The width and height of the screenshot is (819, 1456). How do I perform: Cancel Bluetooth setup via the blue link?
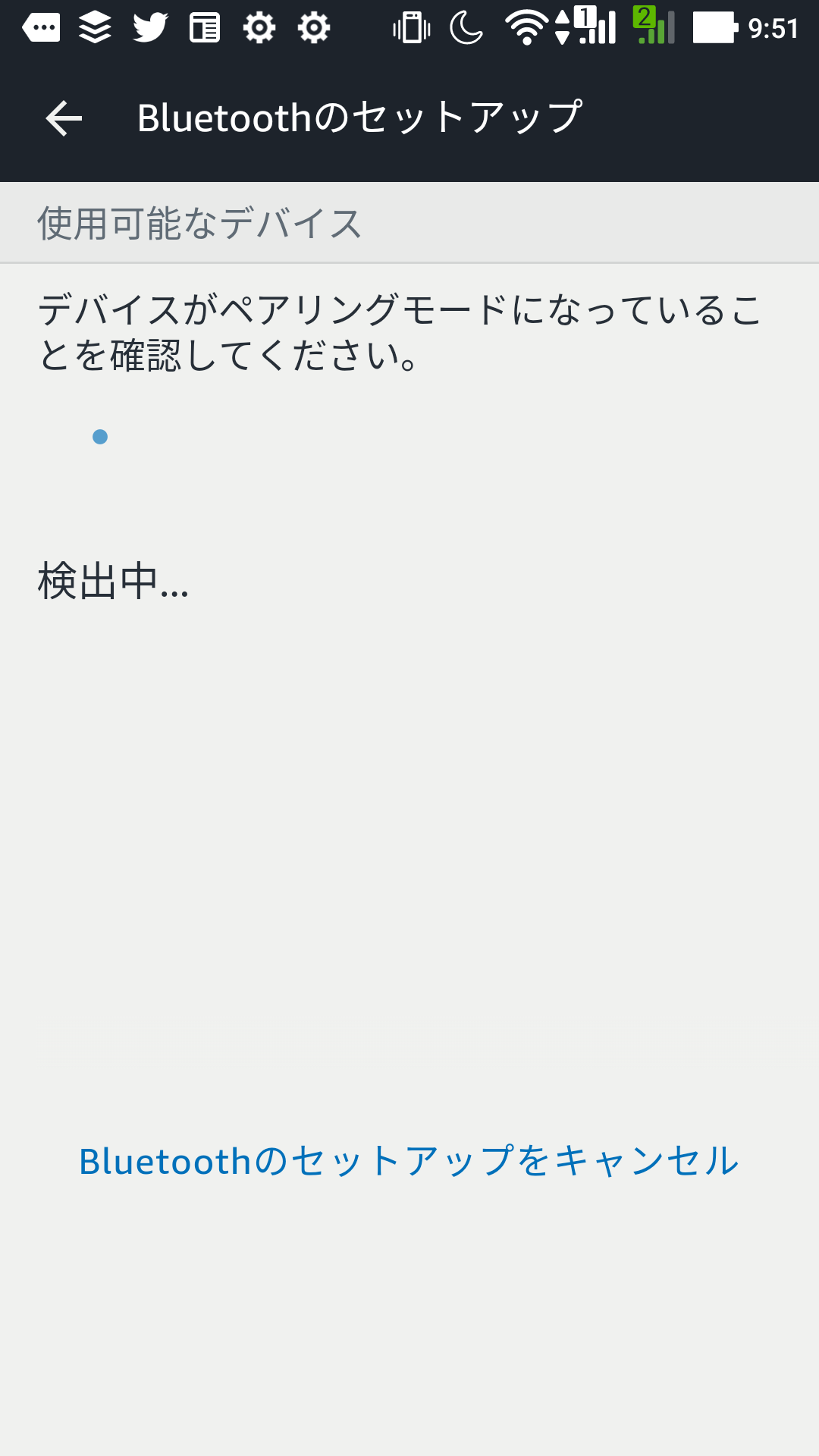click(x=409, y=1161)
